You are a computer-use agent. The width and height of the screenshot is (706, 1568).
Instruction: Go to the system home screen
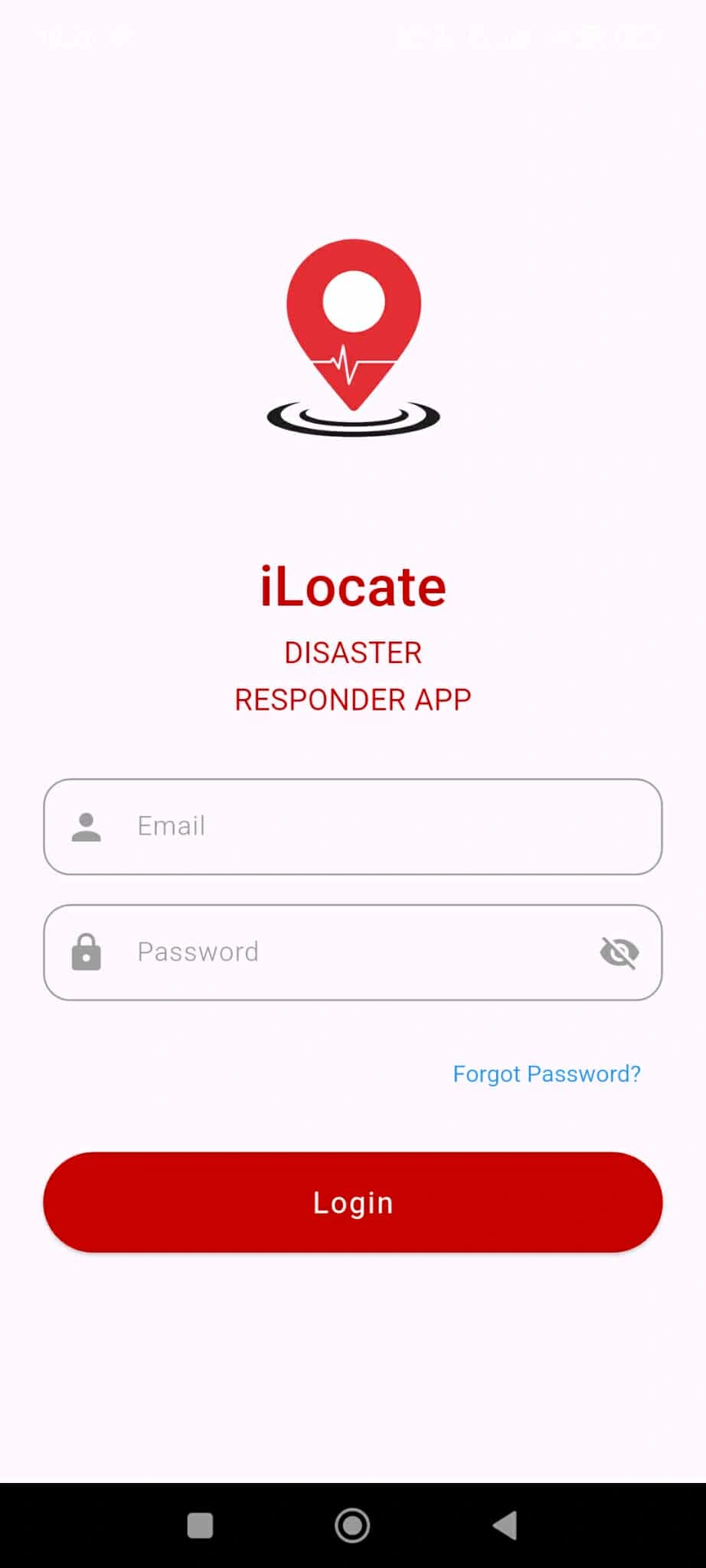[x=352, y=1526]
